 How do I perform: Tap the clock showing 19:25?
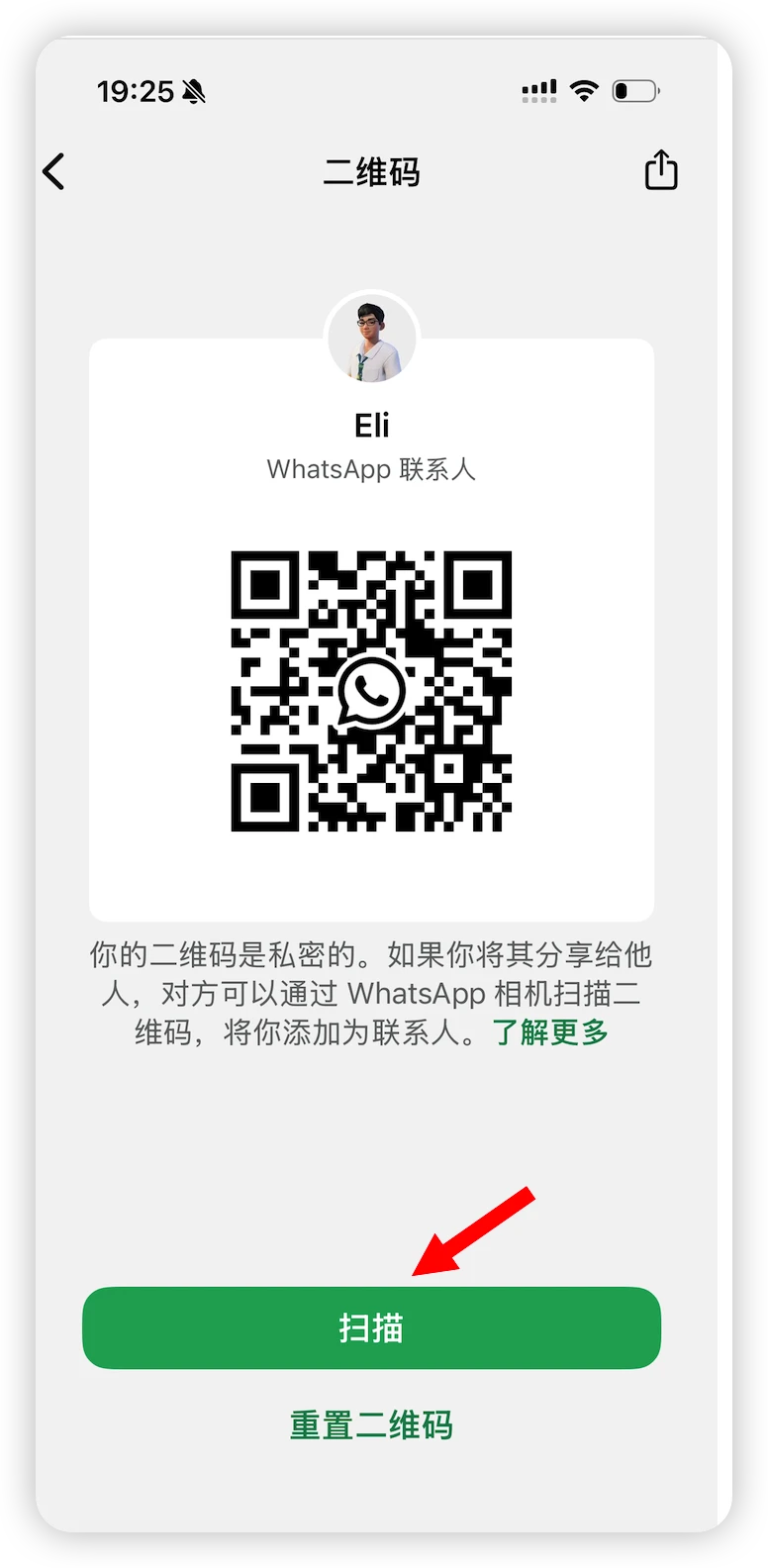(x=137, y=89)
